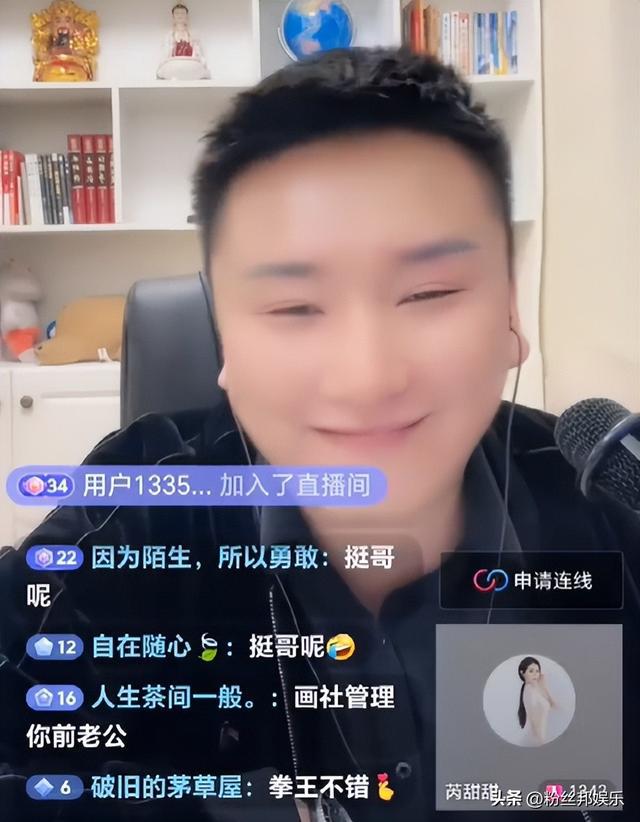
Task: Open co-host 芮甜甜's video tile
Action: pos(528,714)
